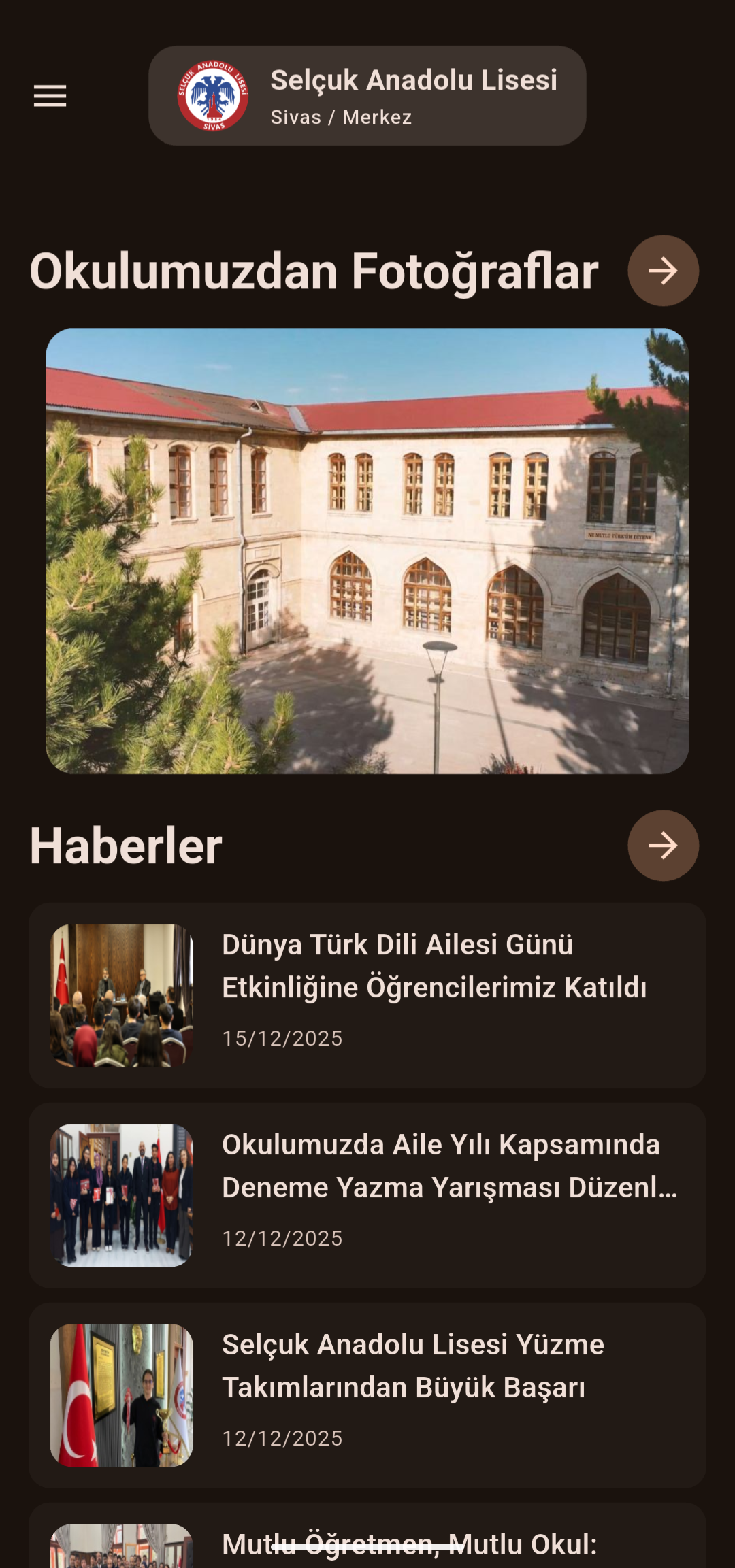View the school building photo

[367, 551]
